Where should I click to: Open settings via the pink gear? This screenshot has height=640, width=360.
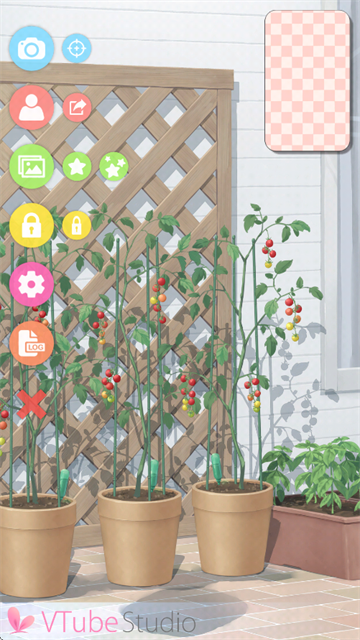point(31,284)
